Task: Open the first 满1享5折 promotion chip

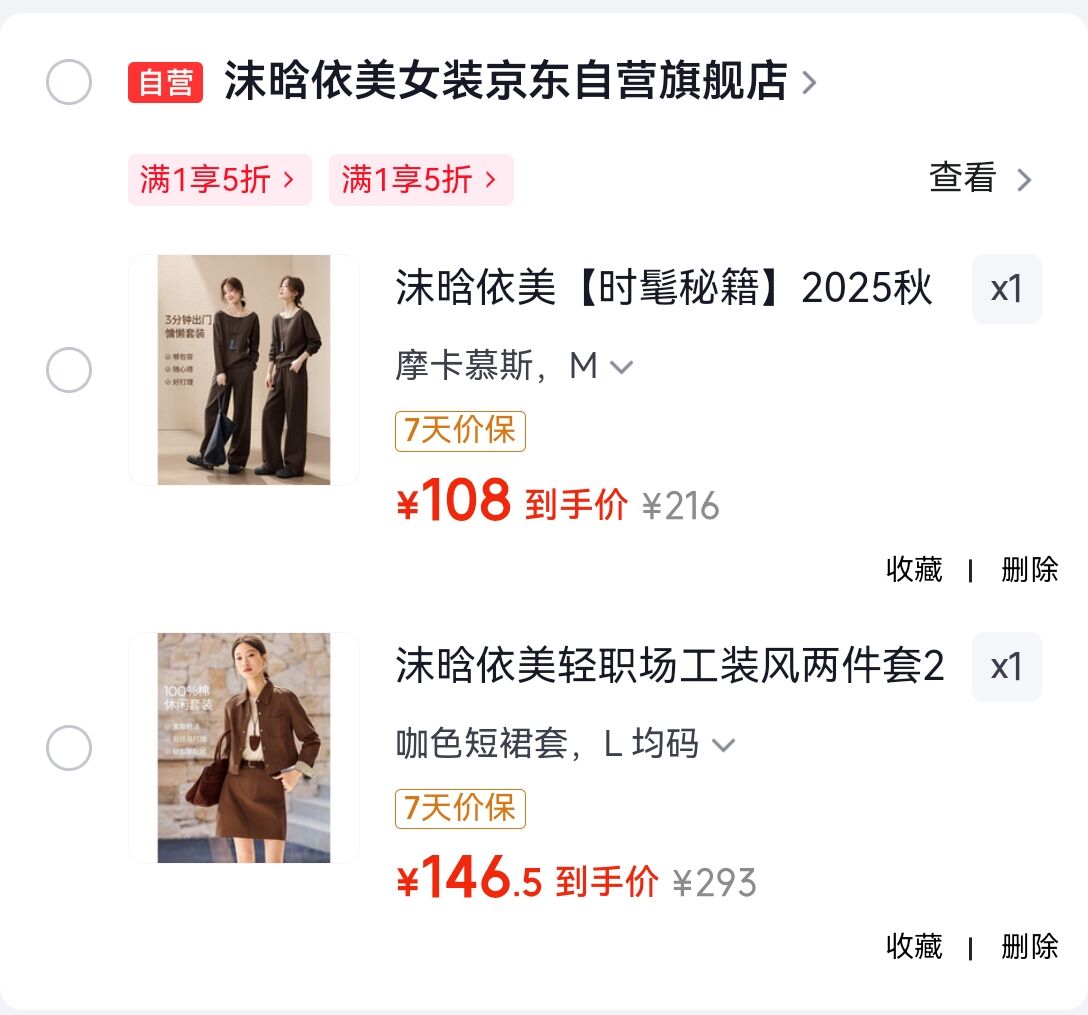Action: point(219,180)
